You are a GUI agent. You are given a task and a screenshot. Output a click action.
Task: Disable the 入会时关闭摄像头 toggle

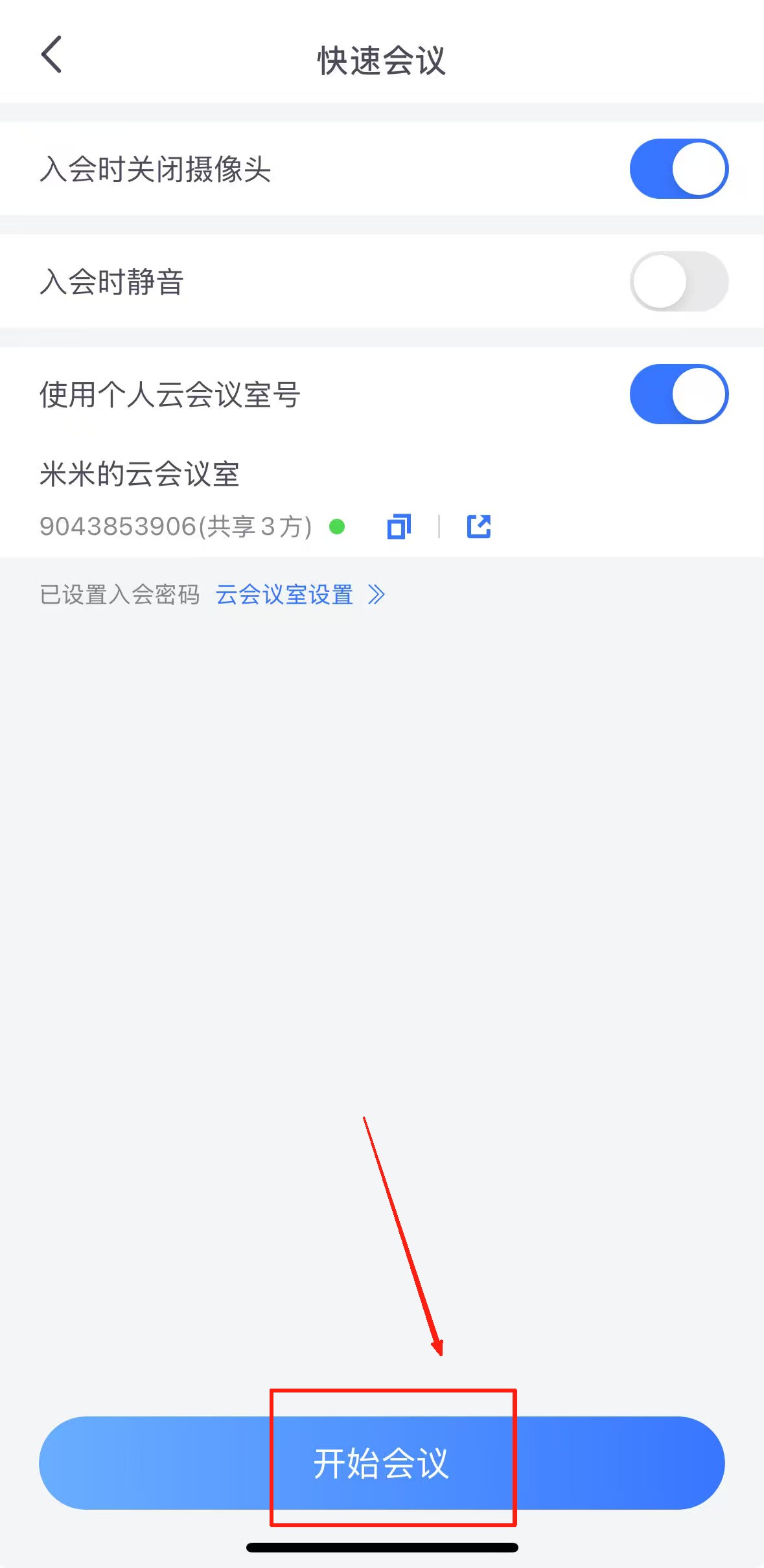pos(678,168)
